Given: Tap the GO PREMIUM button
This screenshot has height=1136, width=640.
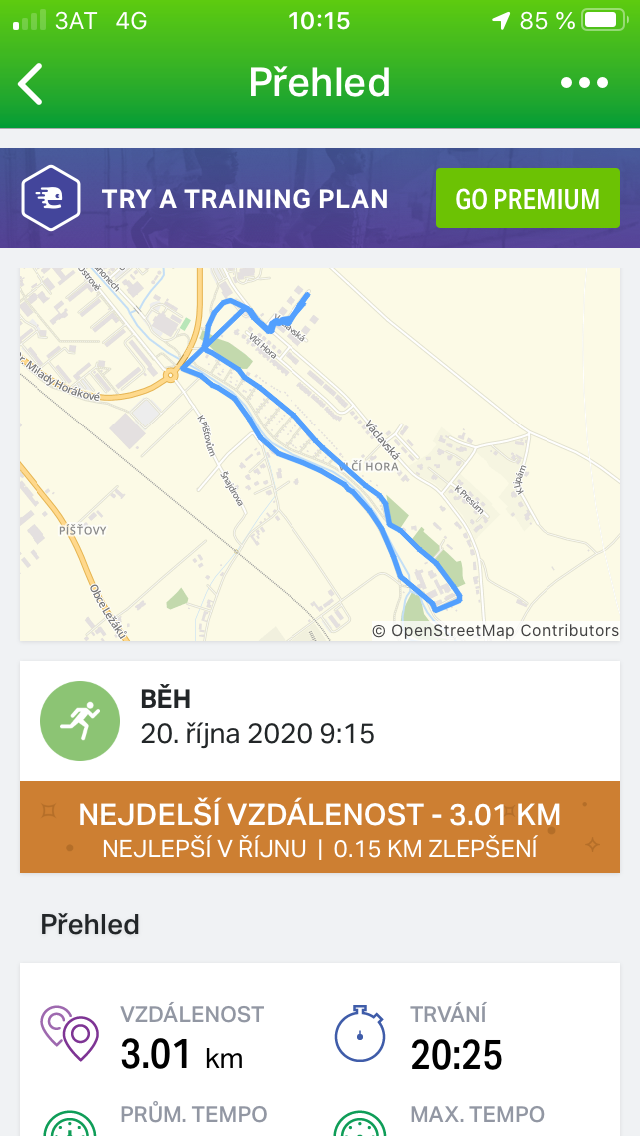Looking at the screenshot, I should pos(528,199).
